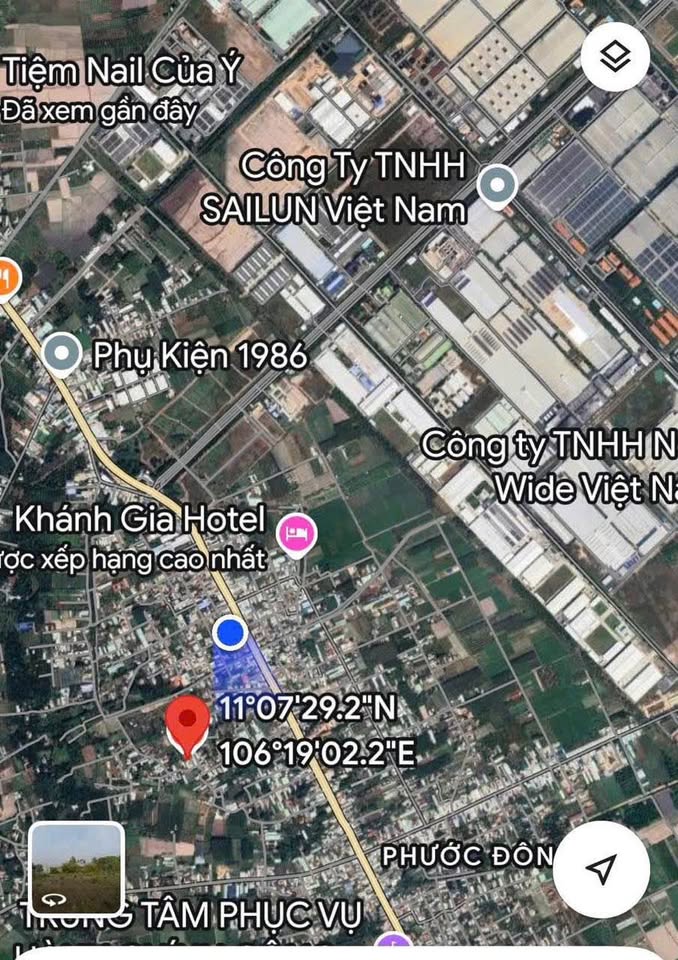
Task: Tap the my-location navigation arrow button
Action: click(600, 870)
